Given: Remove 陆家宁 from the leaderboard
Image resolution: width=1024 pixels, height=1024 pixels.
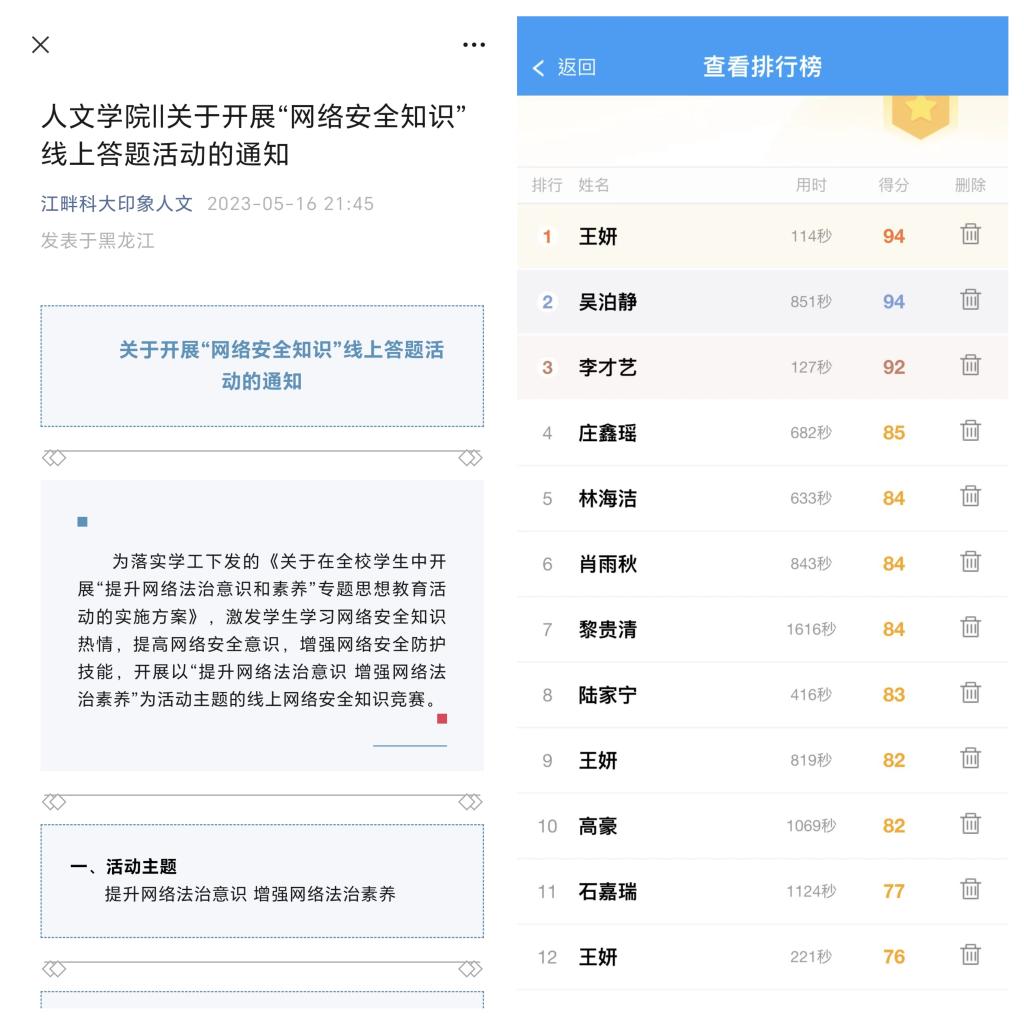Looking at the screenshot, I should click(970, 693).
